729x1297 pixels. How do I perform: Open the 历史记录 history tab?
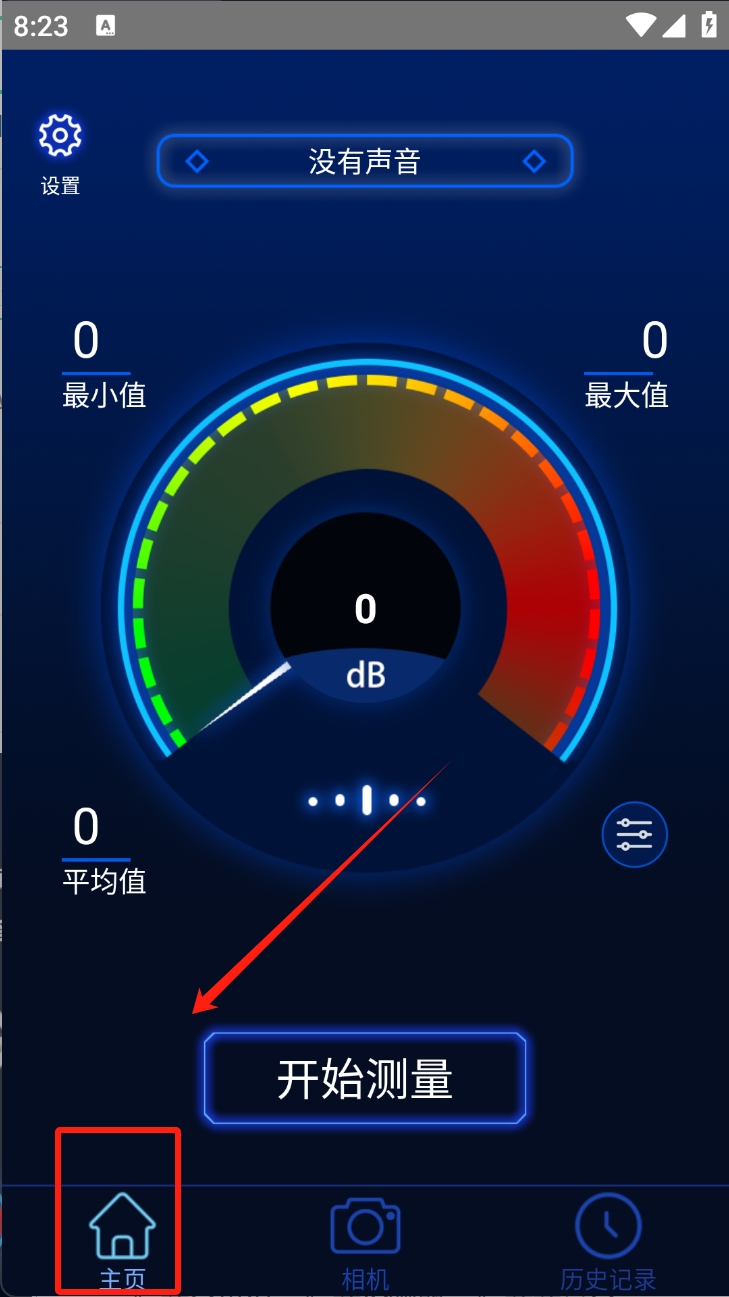(x=608, y=1236)
